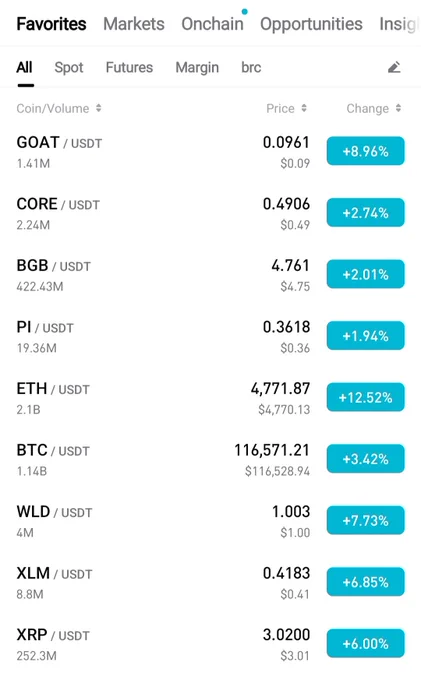
Task: Open the WLD/USDT row
Action: point(210,521)
